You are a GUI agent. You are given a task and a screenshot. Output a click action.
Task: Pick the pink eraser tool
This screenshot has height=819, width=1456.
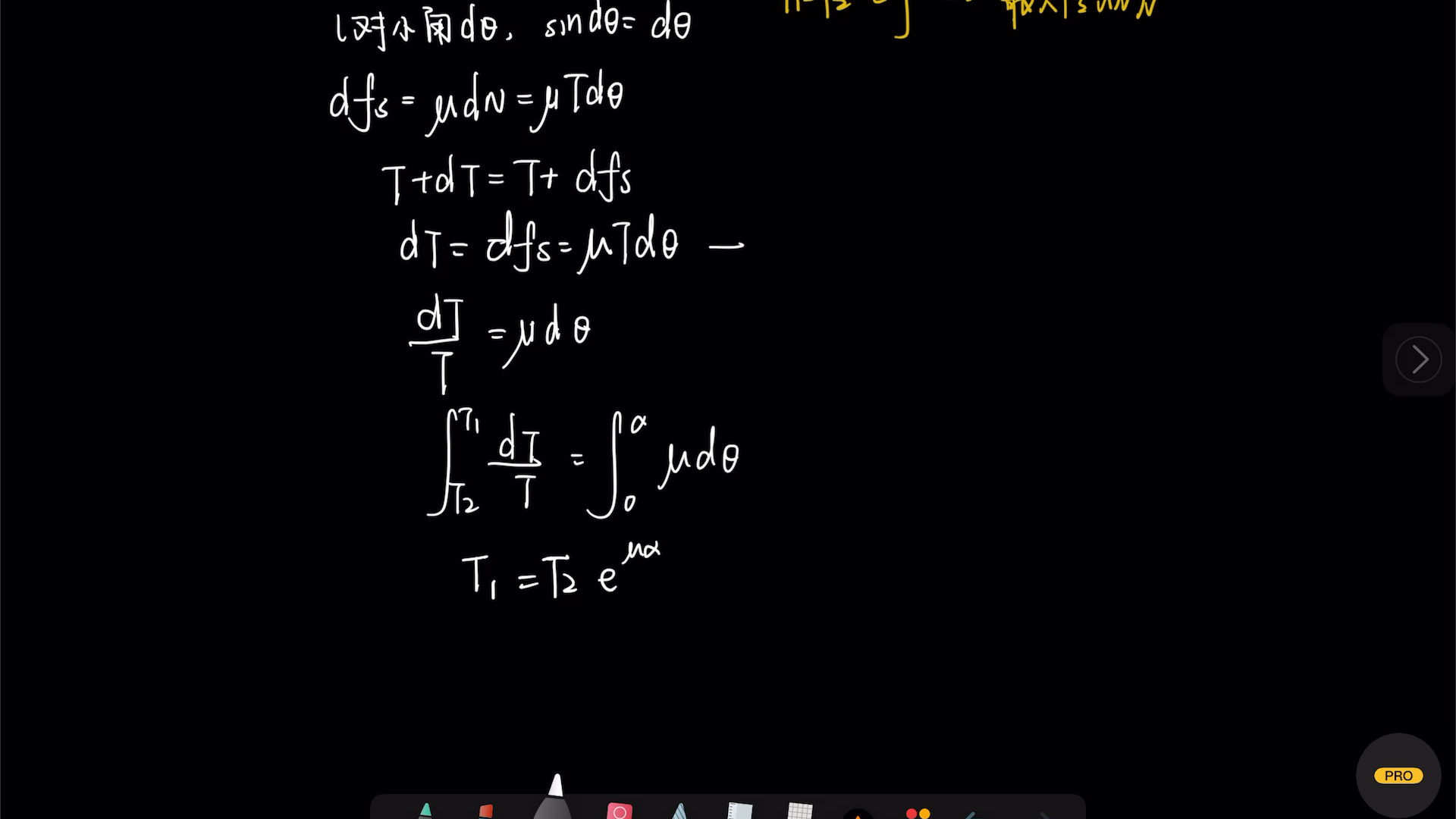tap(619, 811)
